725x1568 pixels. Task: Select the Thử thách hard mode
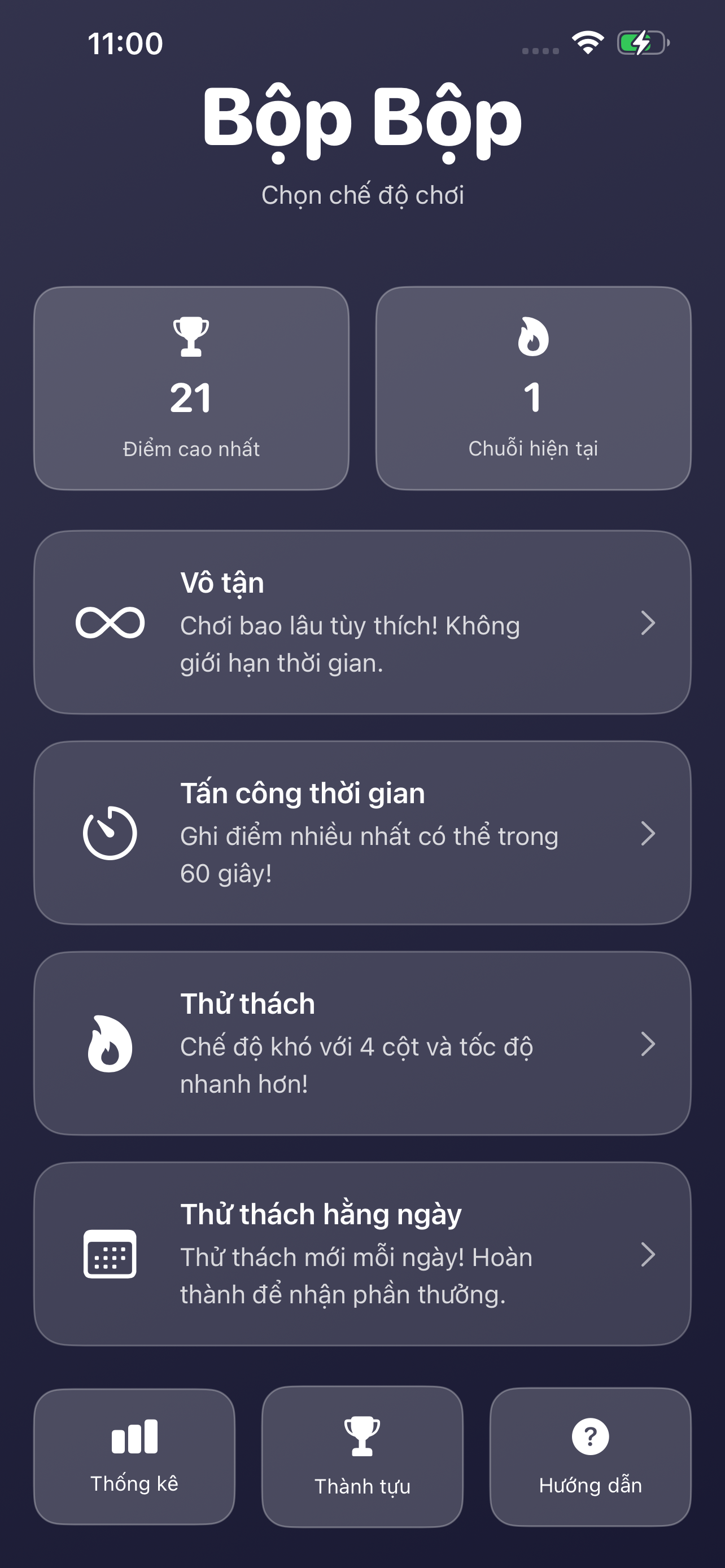(x=362, y=1043)
